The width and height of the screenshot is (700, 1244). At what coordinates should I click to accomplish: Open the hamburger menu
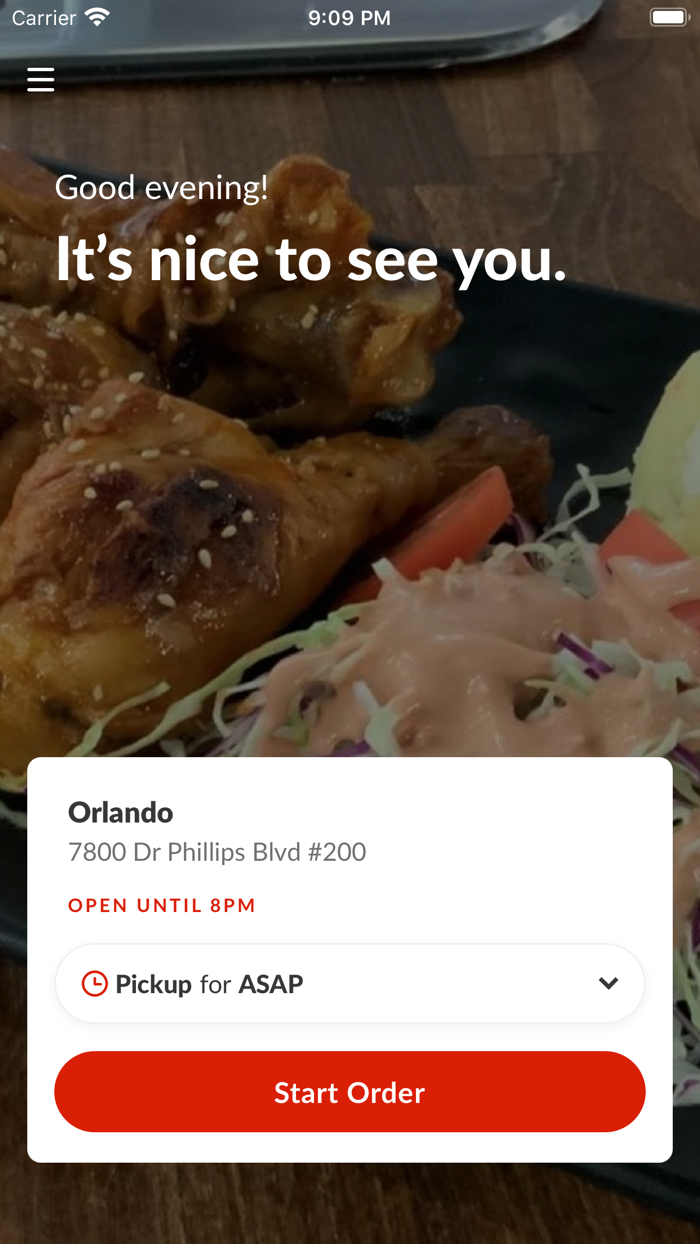pos(40,79)
